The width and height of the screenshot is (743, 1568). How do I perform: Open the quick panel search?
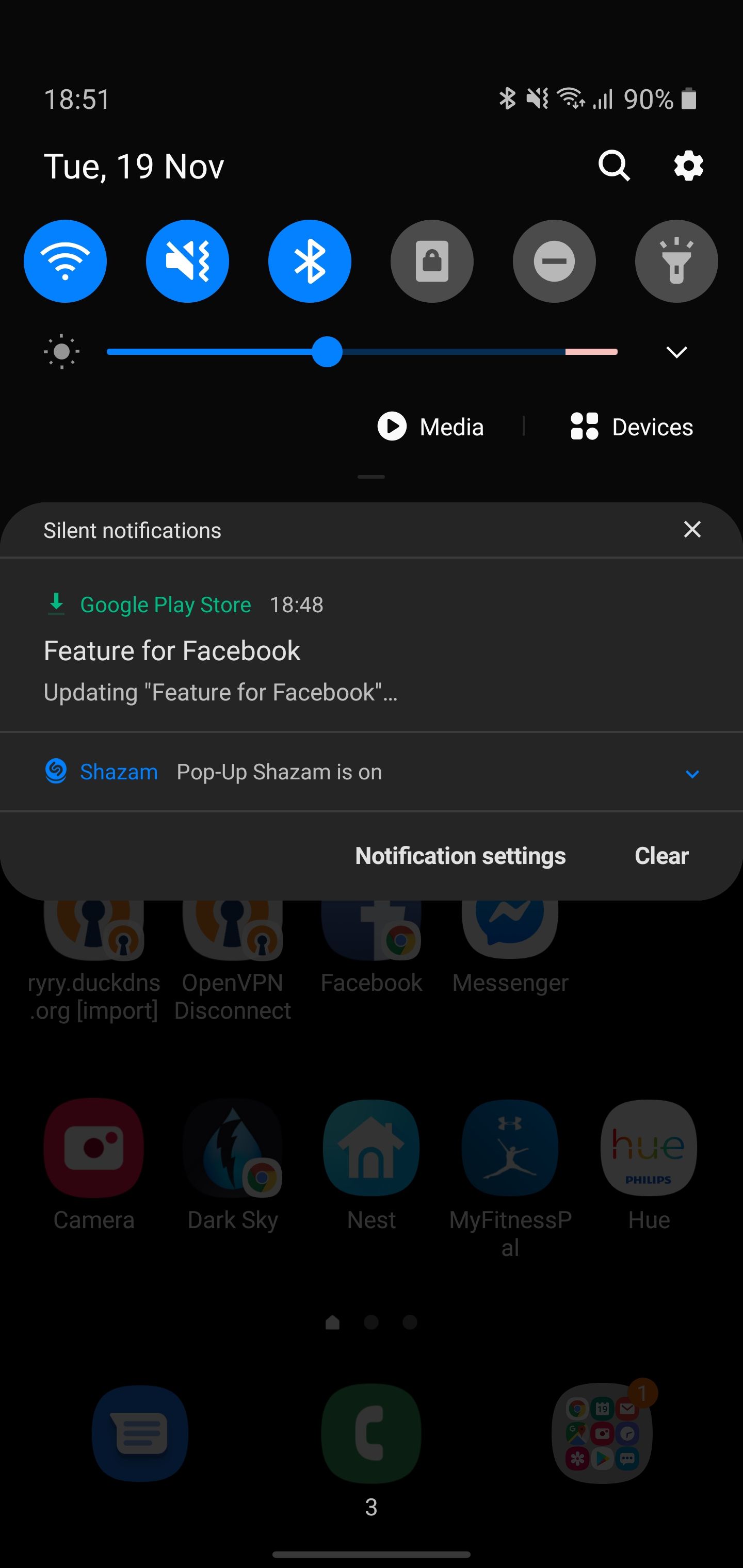pos(613,166)
